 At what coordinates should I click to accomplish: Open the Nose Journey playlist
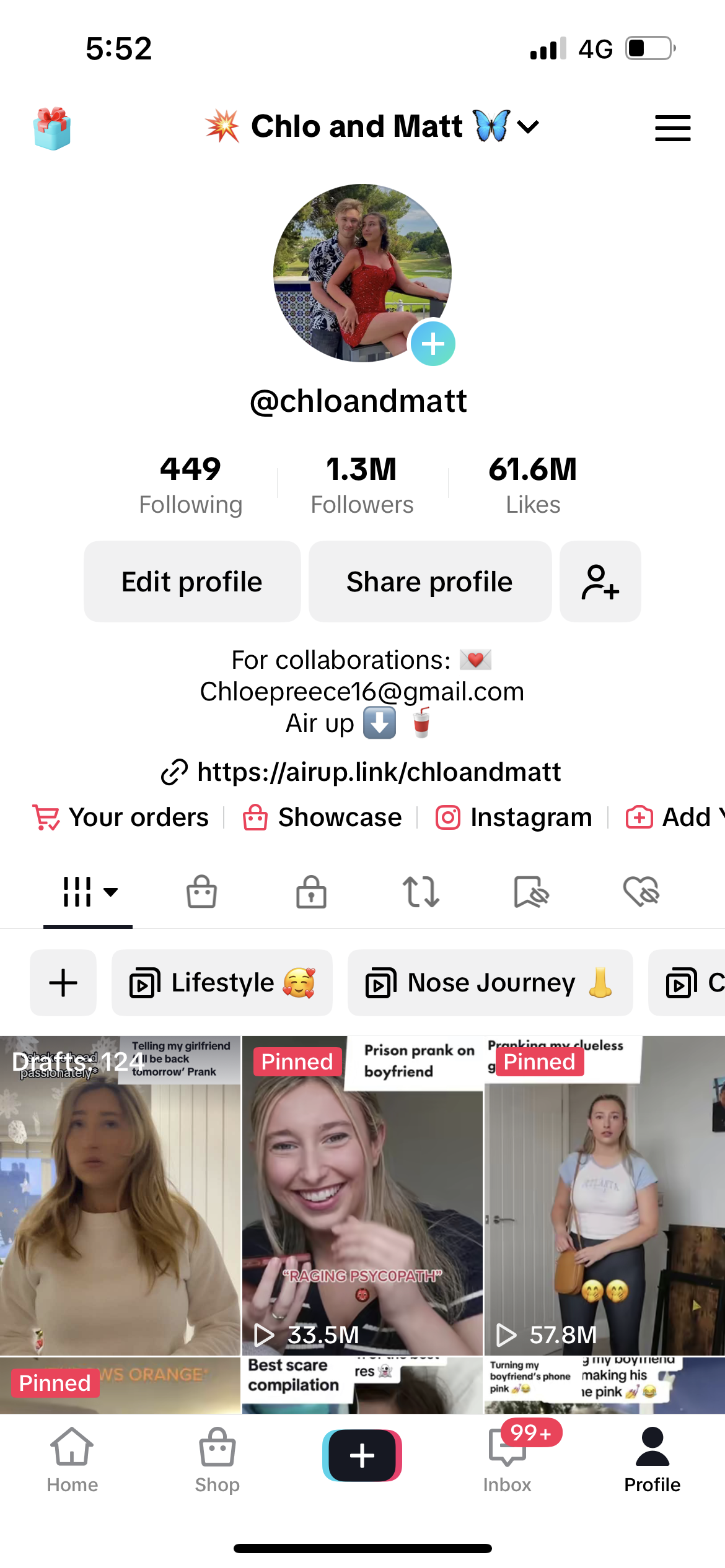pyautogui.click(x=490, y=983)
